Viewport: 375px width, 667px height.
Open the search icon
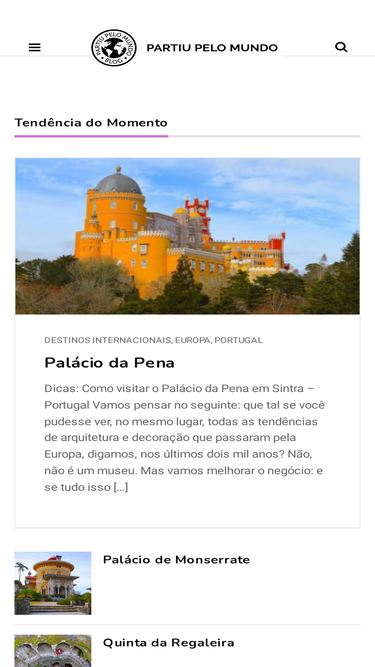[x=341, y=47]
